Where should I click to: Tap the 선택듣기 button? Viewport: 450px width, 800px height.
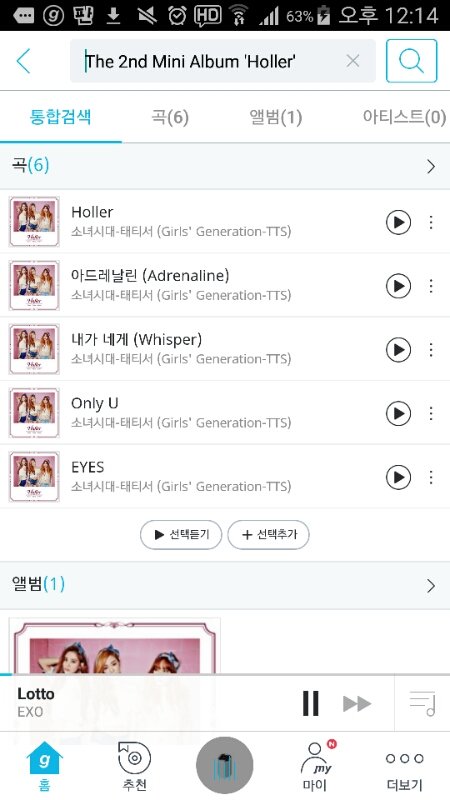(181, 535)
